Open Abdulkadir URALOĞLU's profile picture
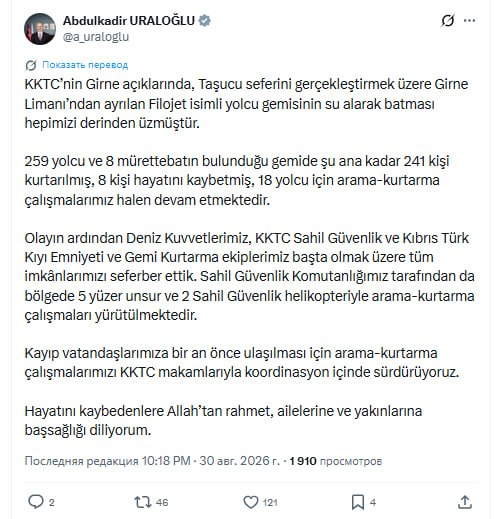The width and height of the screenshot is (494, 519). point(40,29)
